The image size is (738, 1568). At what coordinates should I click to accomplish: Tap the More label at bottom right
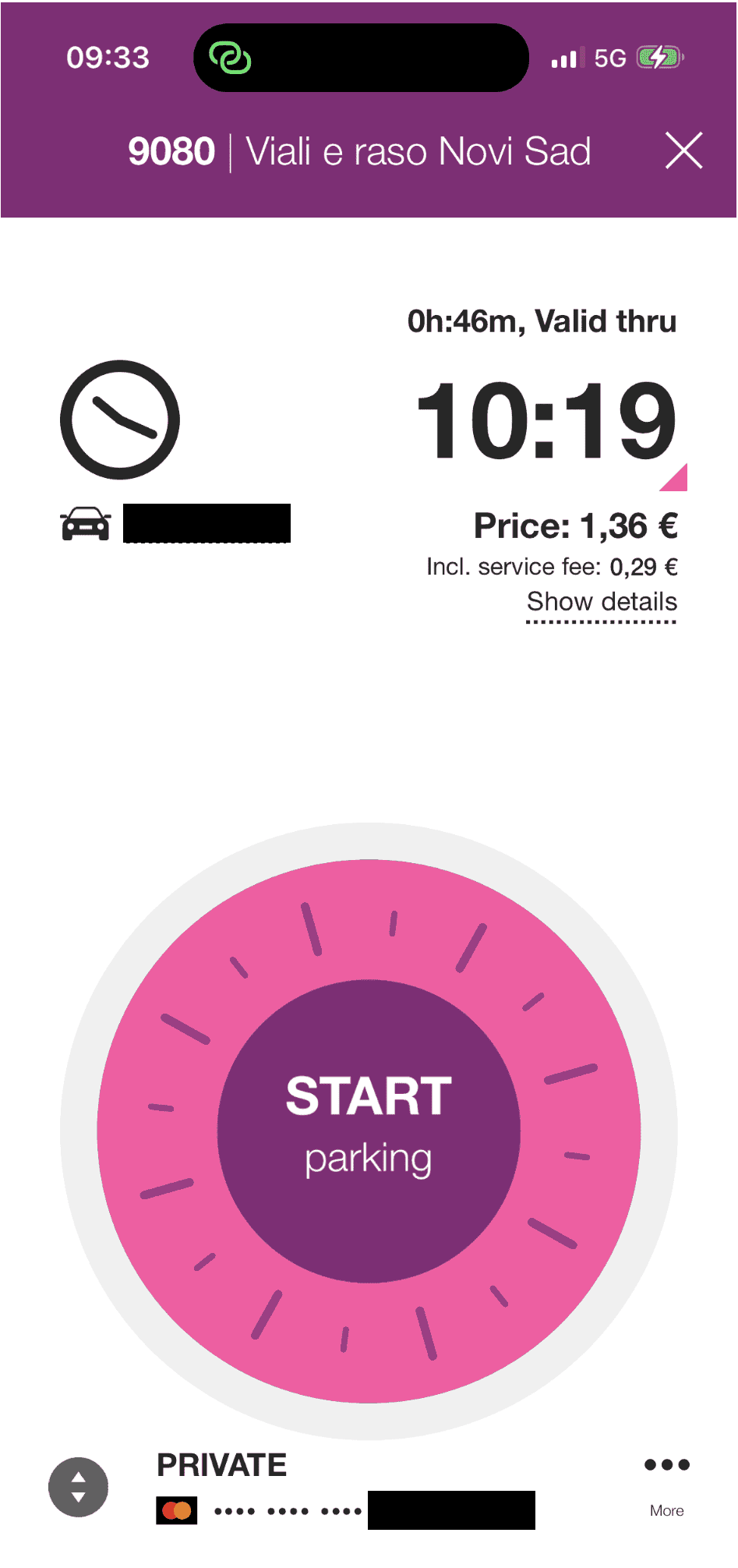667,1510
